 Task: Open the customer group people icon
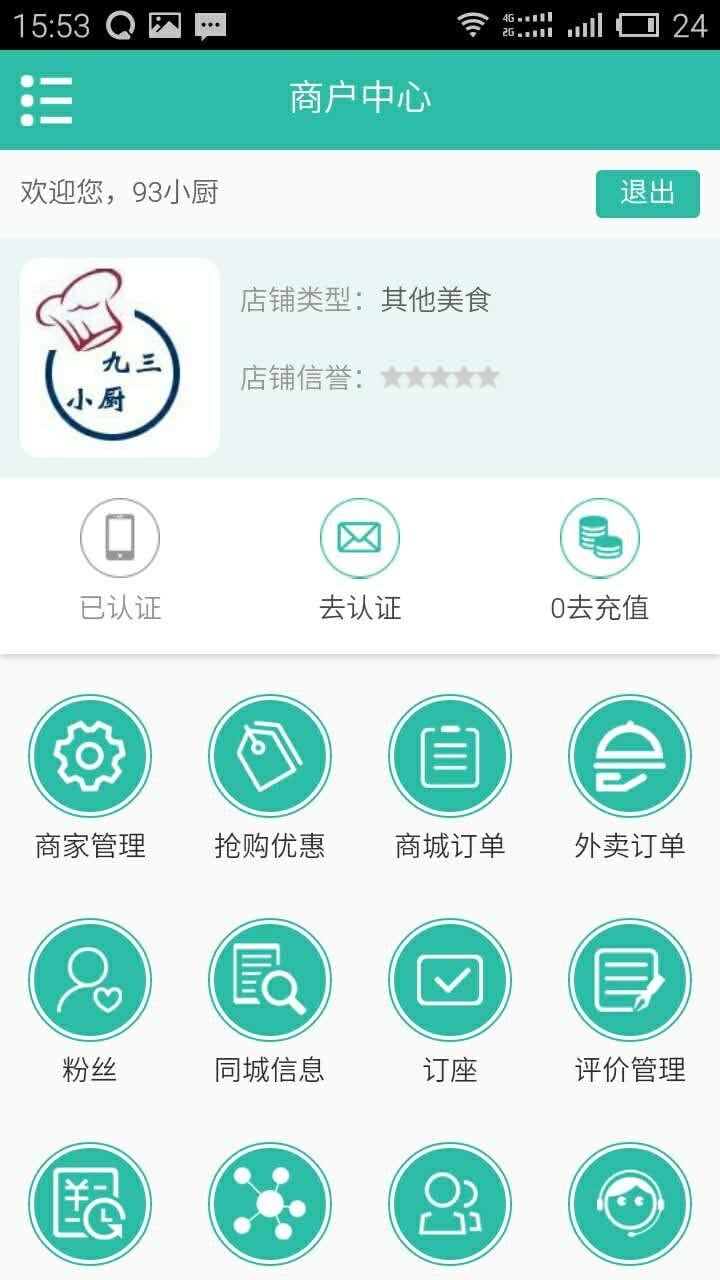pos(450,1204)
